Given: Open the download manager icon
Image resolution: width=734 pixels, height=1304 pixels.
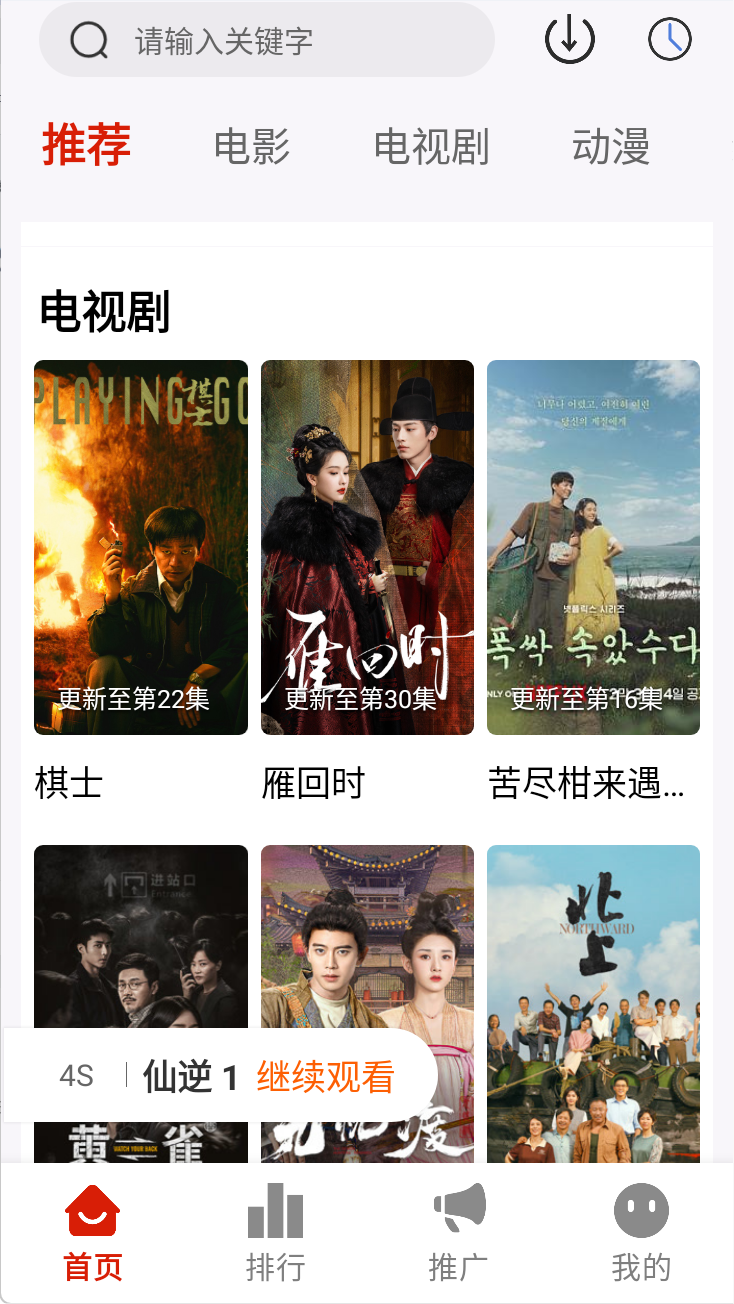Looking at the screenshot, I should tap(569, 41).
